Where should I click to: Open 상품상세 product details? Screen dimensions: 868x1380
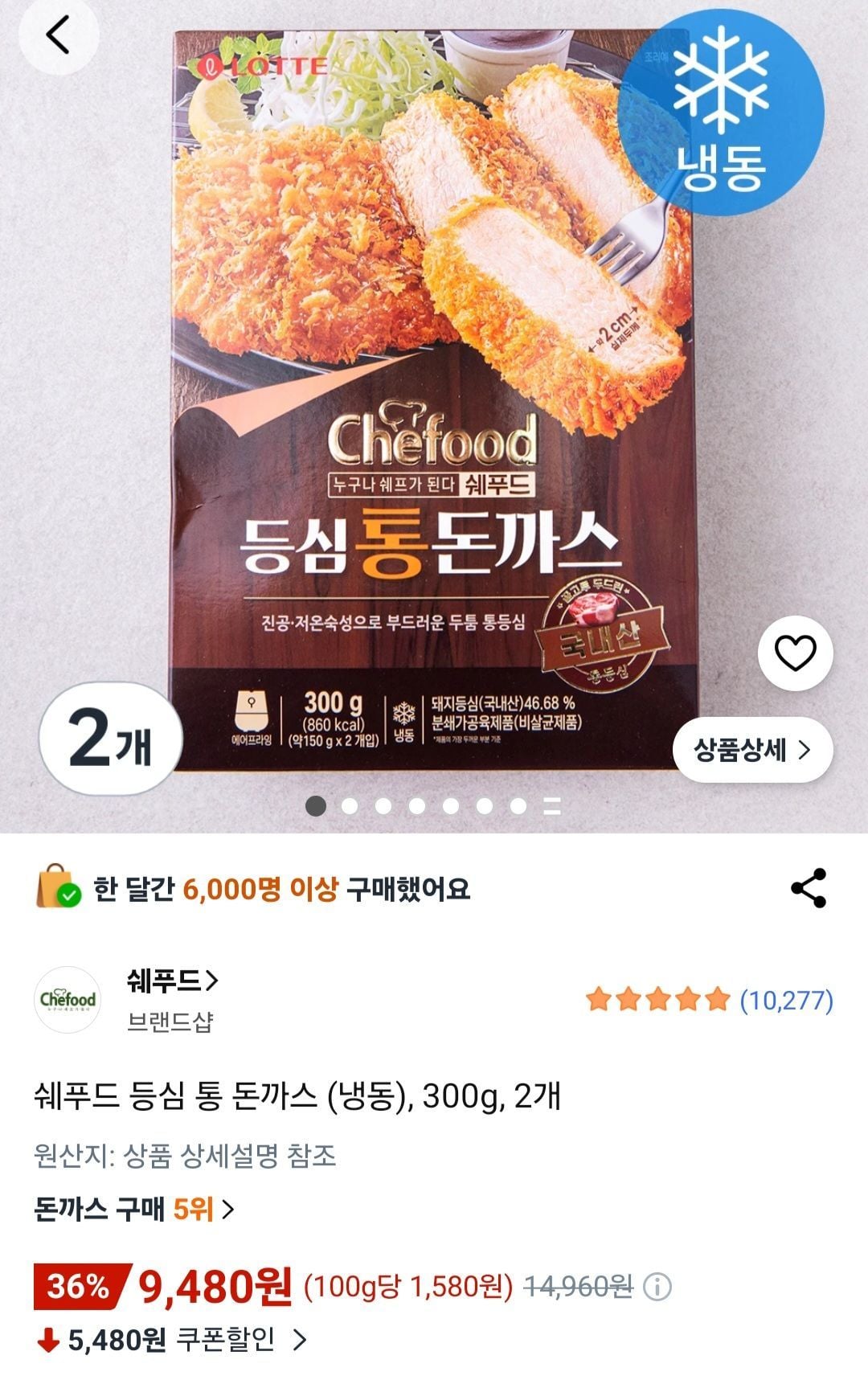tap(752, 750)
